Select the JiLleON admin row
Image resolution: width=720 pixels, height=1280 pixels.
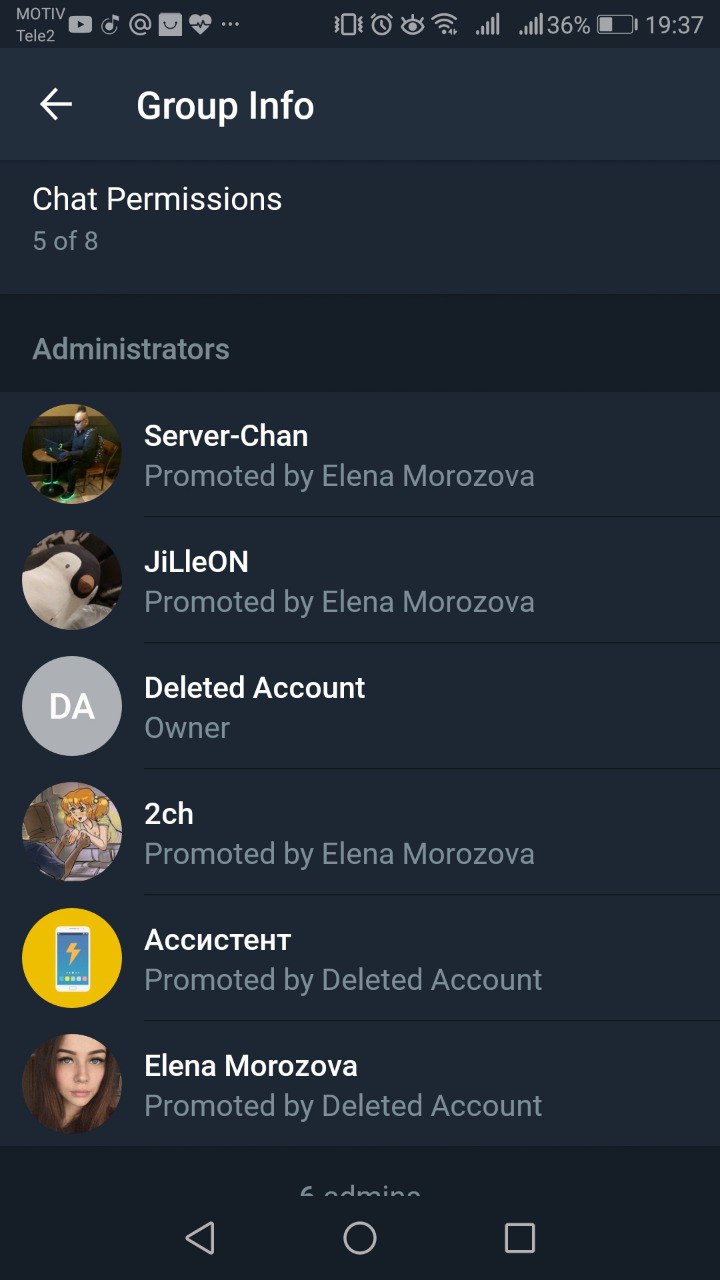coord(360,580)
